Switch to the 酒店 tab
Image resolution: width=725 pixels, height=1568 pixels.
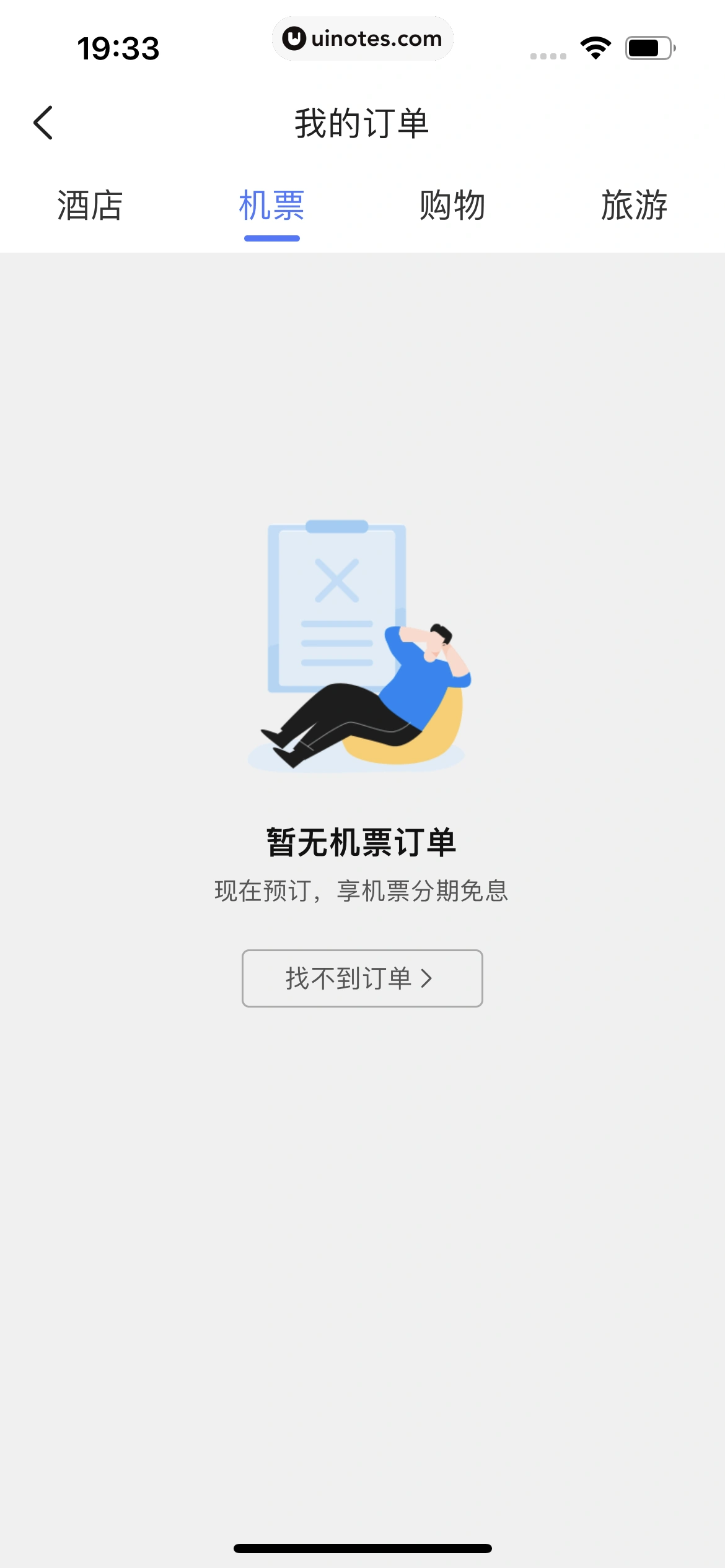pos(90,206)
